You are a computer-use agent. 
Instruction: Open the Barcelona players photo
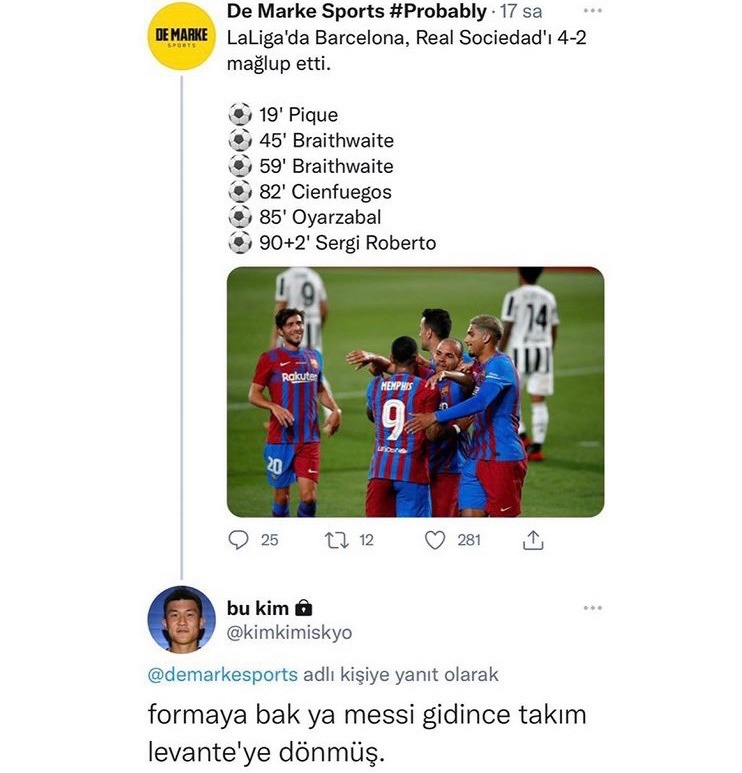pos(415,391)
